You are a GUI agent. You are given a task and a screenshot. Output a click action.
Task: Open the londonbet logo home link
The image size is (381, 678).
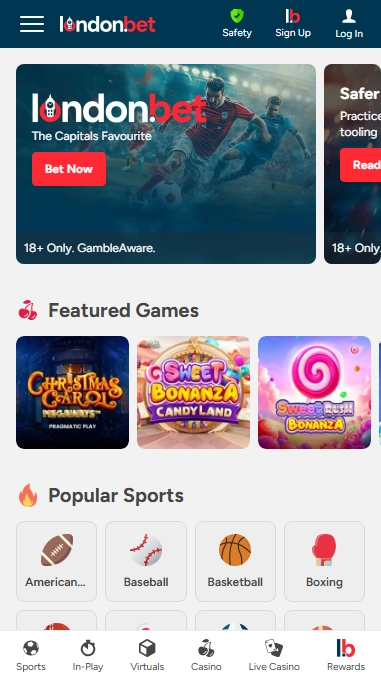tap(107, 24)
